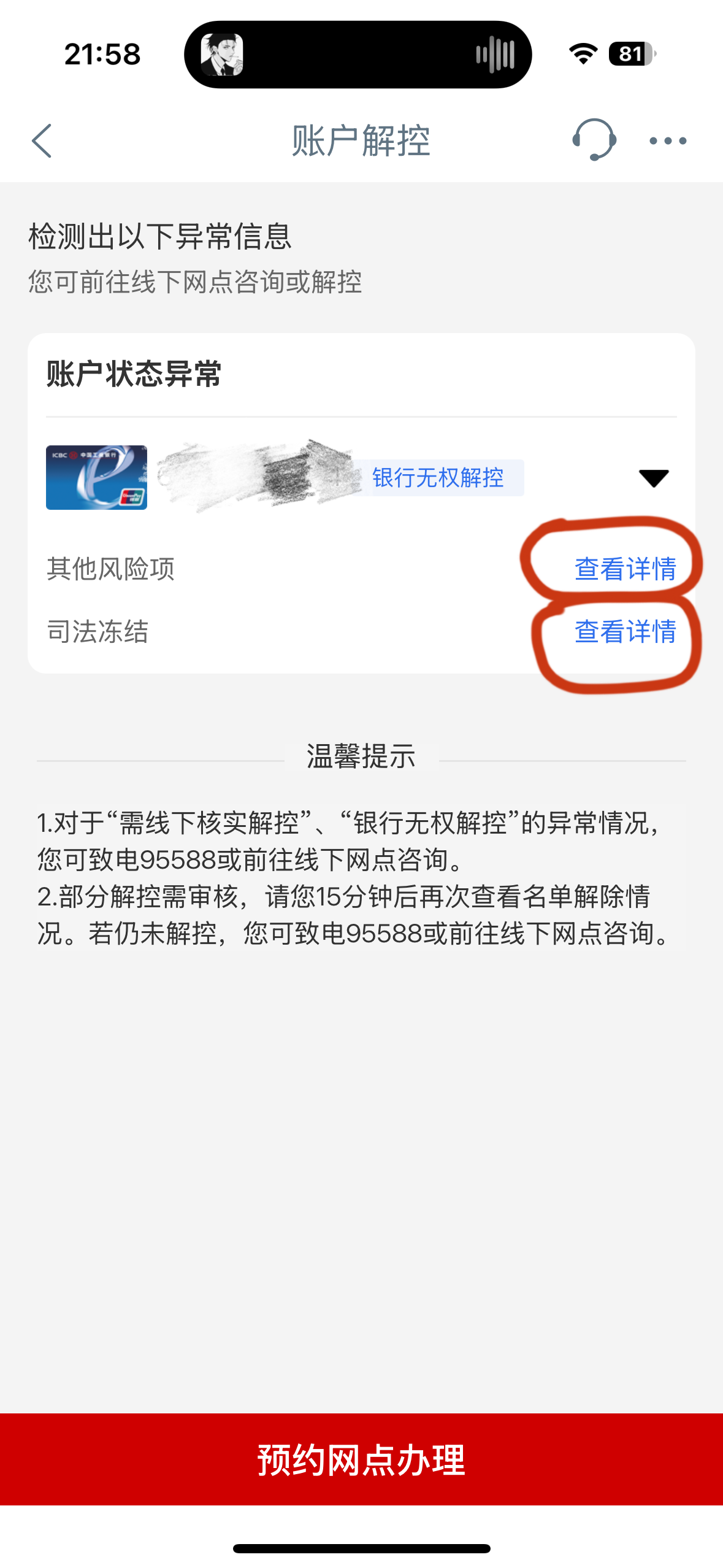
Task: Tap the 预约网点办理 button
Action: coord(361,1459)
